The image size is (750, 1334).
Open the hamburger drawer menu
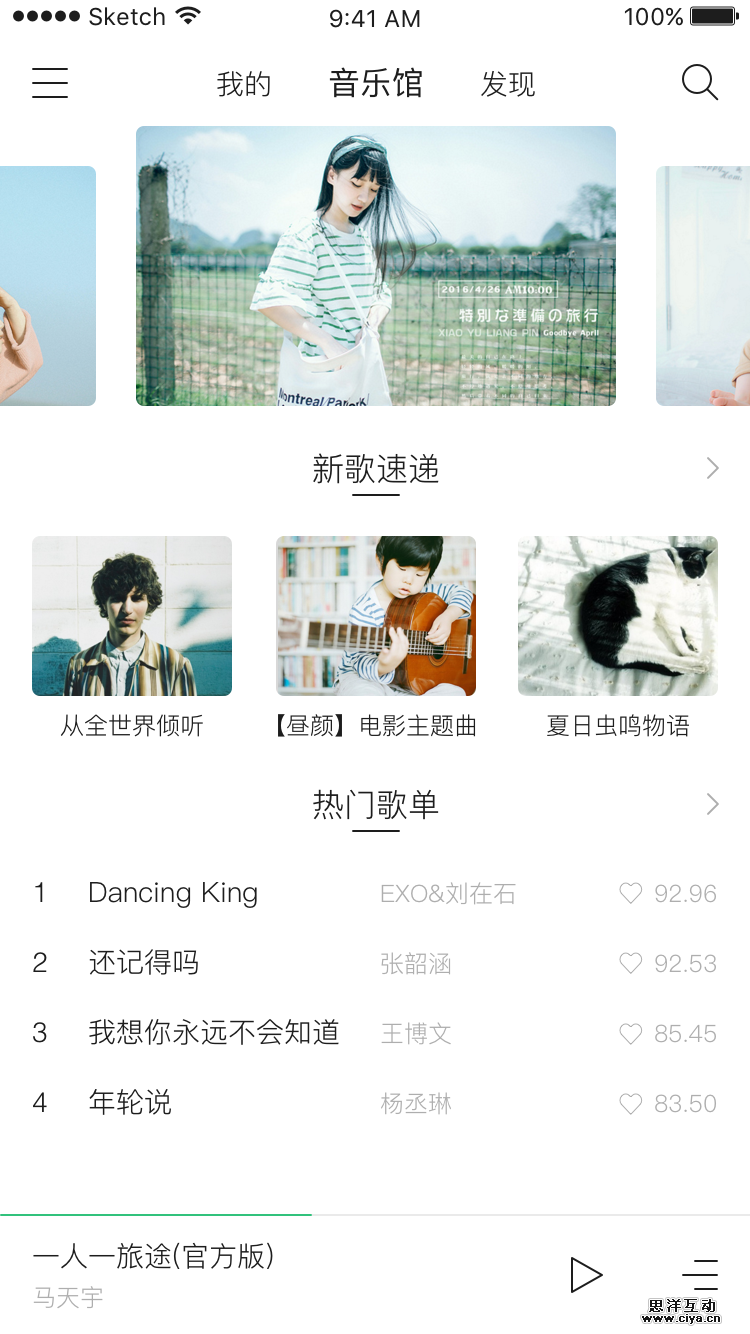click(50, 83)
